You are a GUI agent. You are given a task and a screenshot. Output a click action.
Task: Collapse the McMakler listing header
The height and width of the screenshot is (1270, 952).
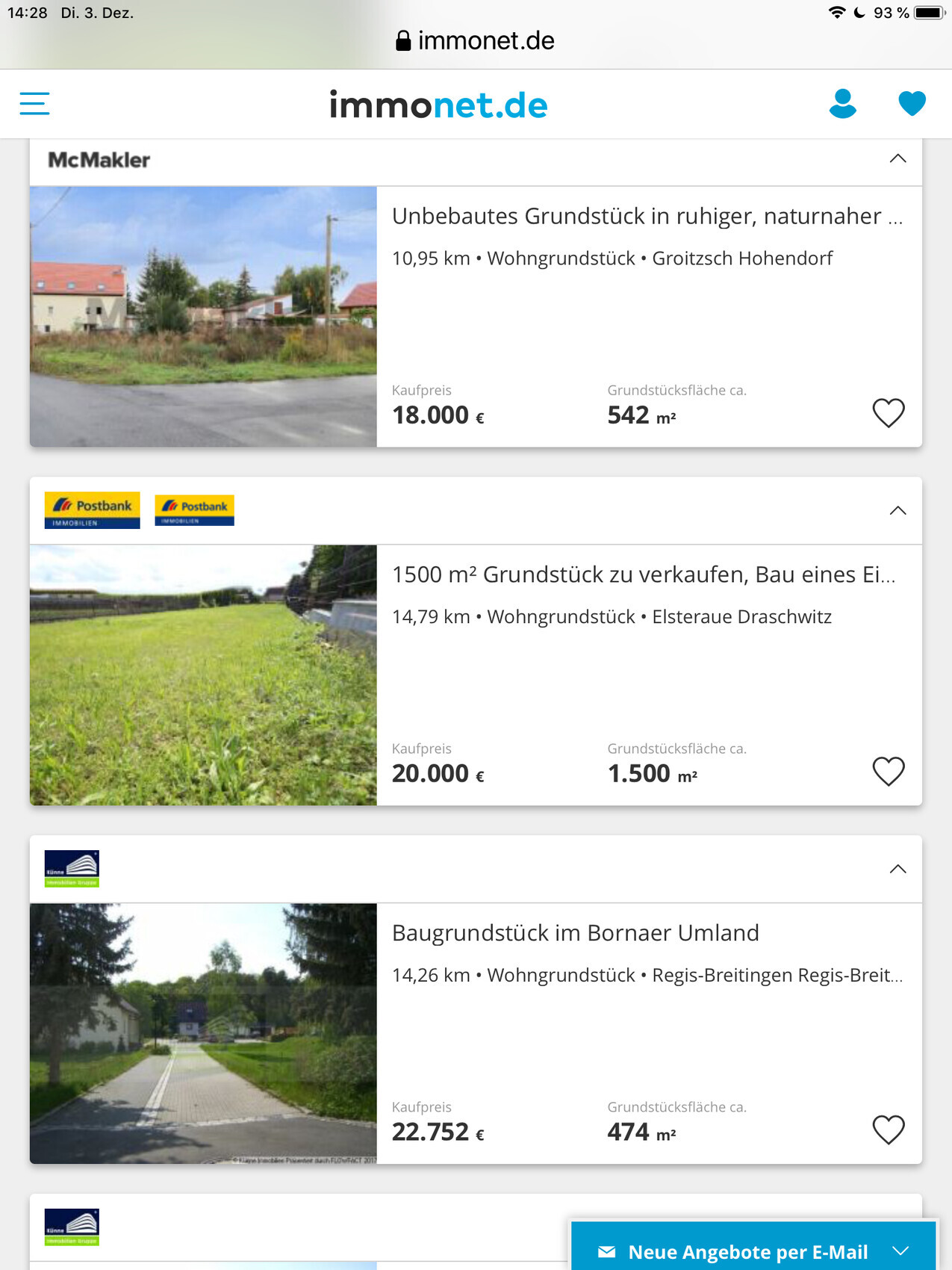pyautogui.click(x=897, y=159)
